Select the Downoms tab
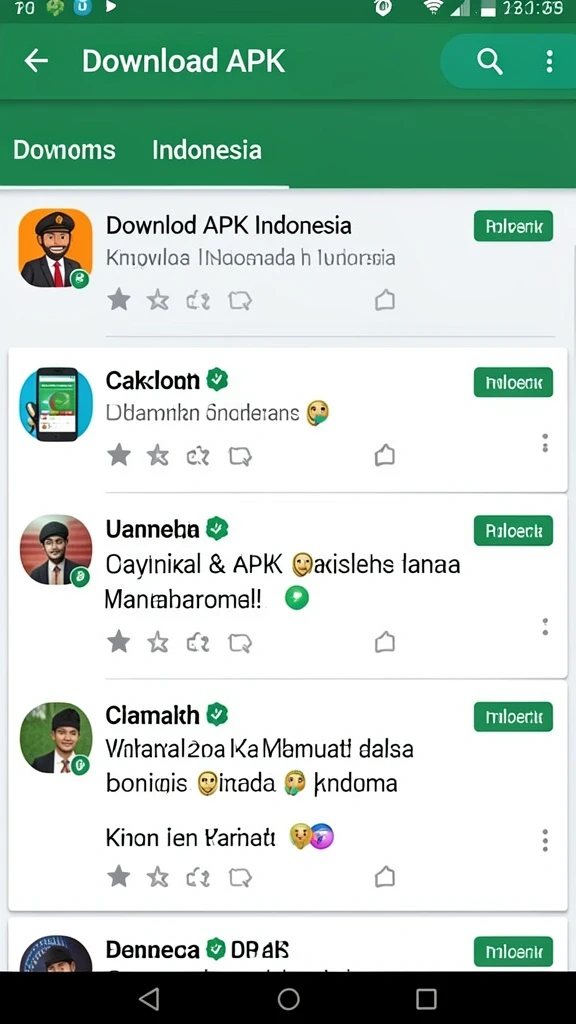This screenshot has height=1024, width=576. click(x=64, y=150)
